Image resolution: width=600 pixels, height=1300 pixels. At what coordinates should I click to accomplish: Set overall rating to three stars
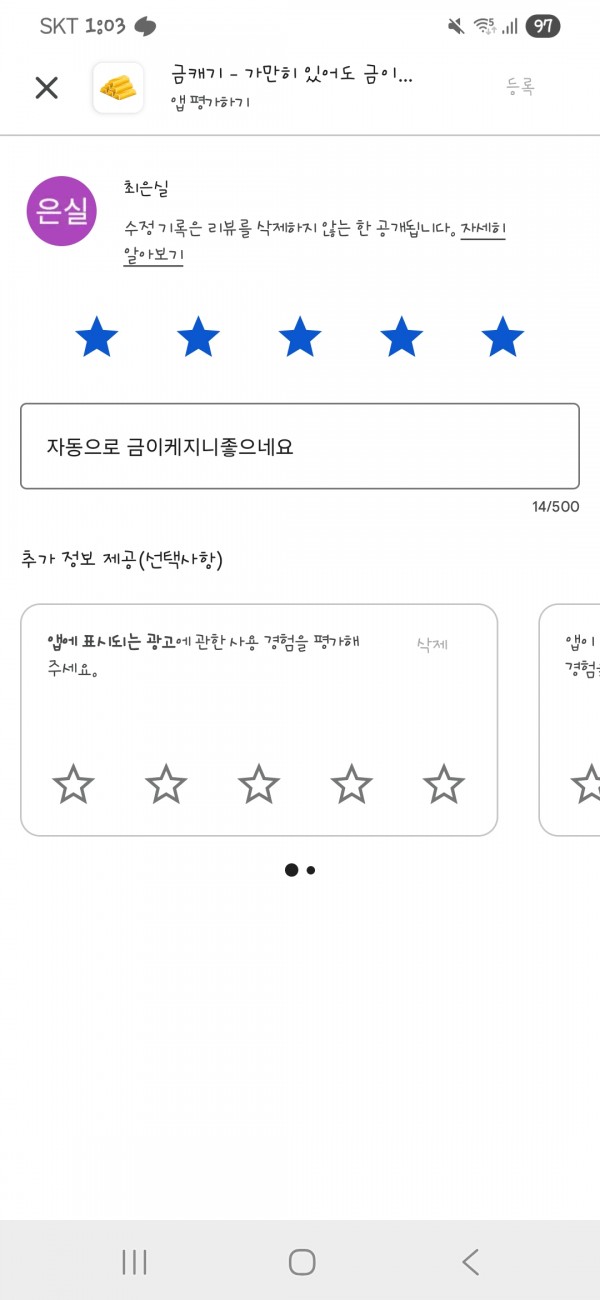300,337
